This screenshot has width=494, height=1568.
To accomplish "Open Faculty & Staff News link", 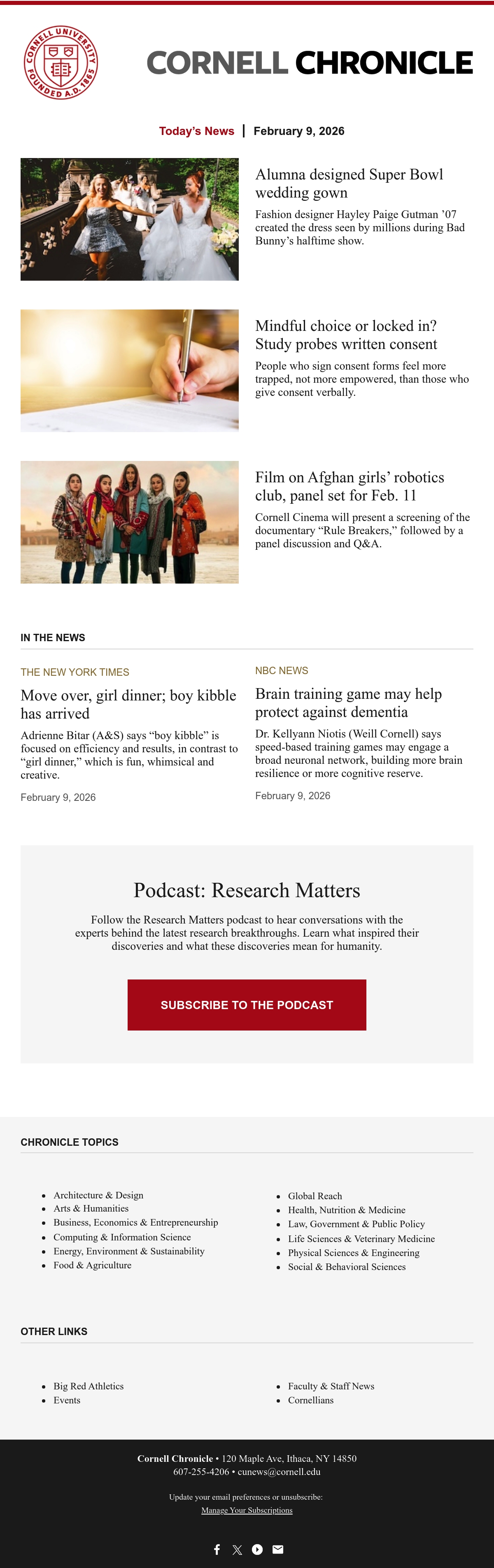I will 331,1386.
